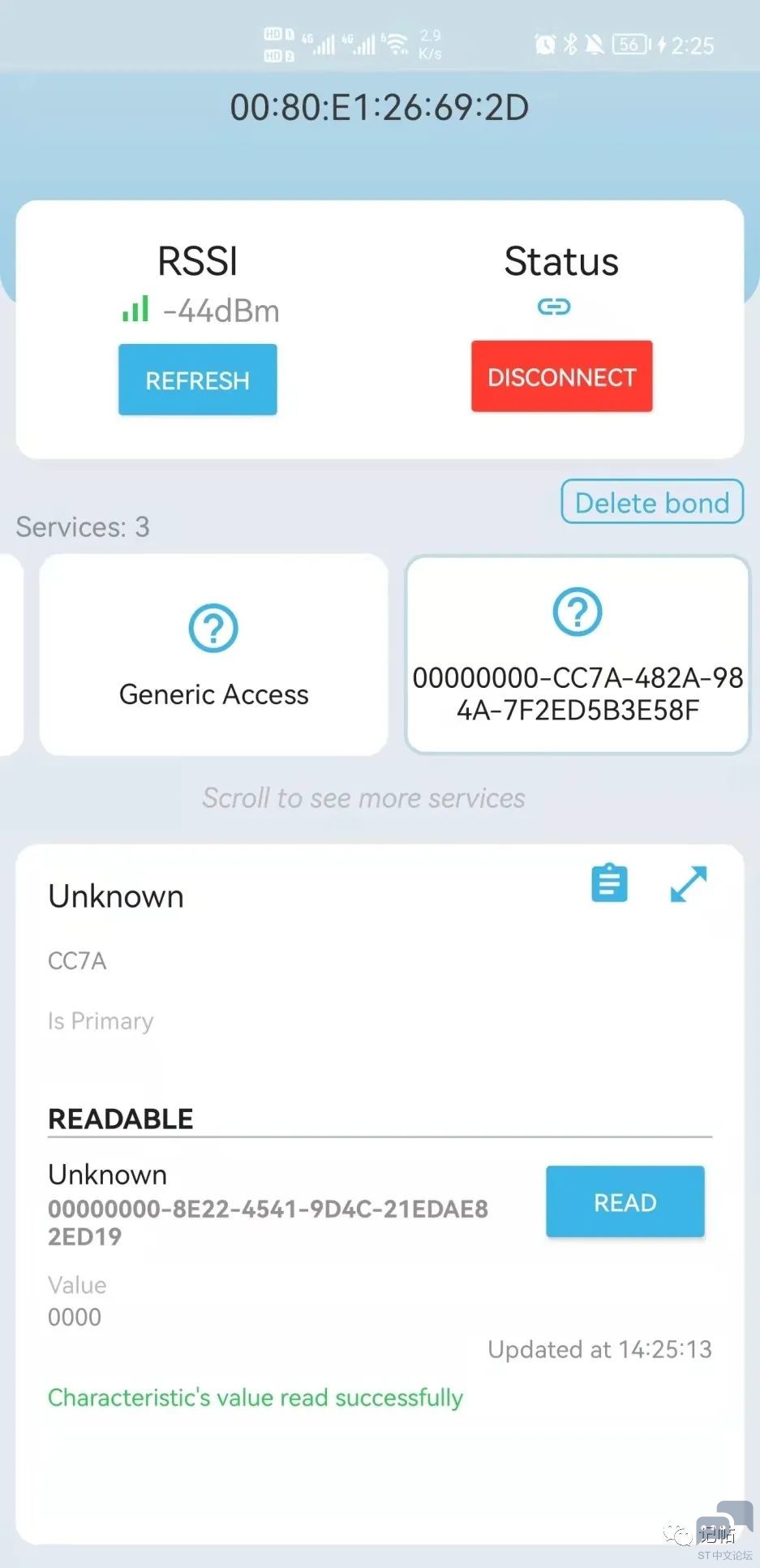
Task: Copy service details with clipboard icon
Action: click(x=609, y=883)
